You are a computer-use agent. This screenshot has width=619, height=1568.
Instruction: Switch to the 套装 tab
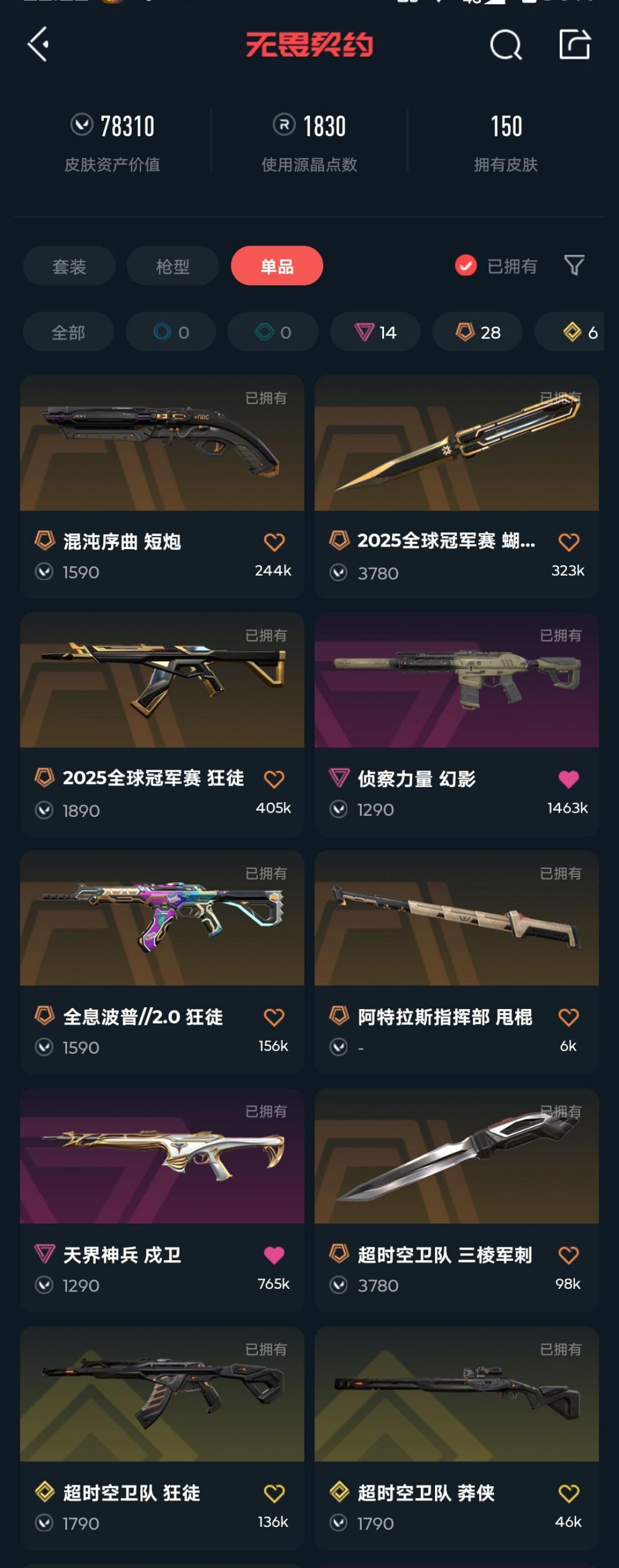tap(69, 266)
